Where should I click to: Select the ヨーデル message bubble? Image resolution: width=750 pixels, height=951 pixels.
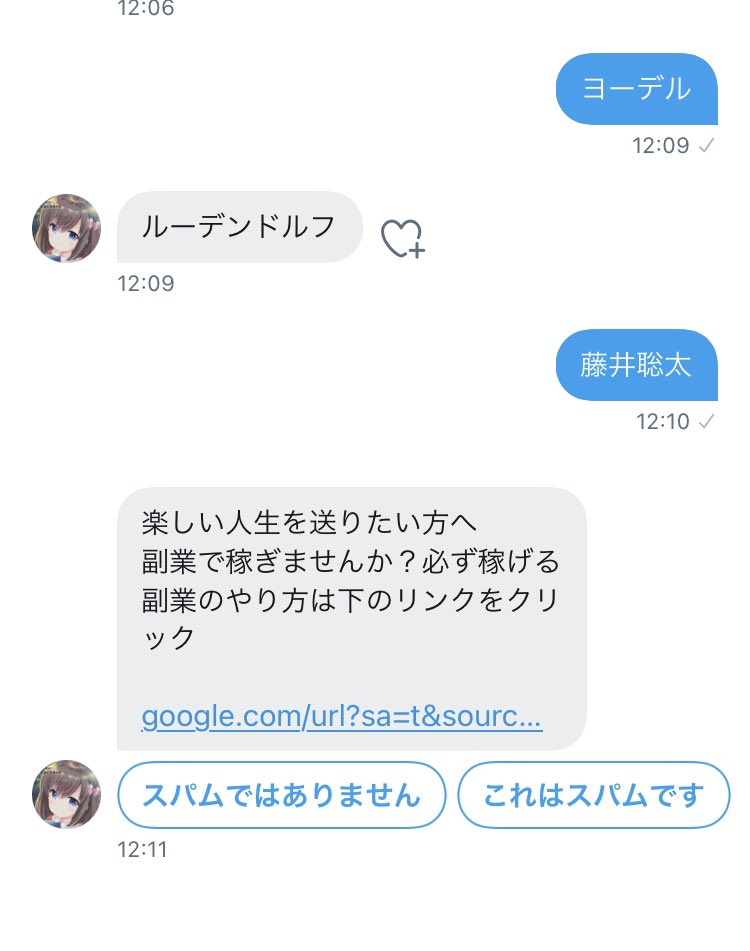click(x=636, y=89)
